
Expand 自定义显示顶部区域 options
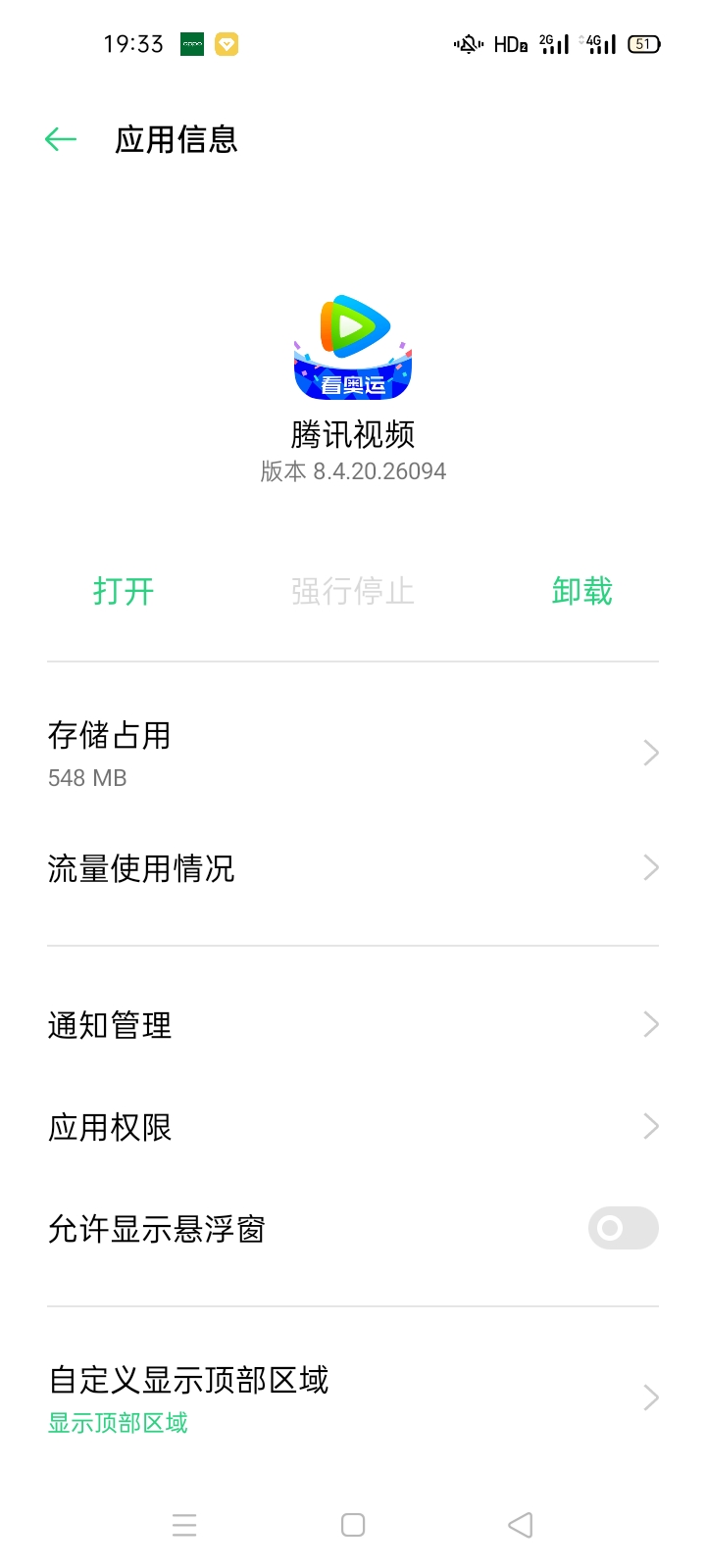coord(353,1396)
